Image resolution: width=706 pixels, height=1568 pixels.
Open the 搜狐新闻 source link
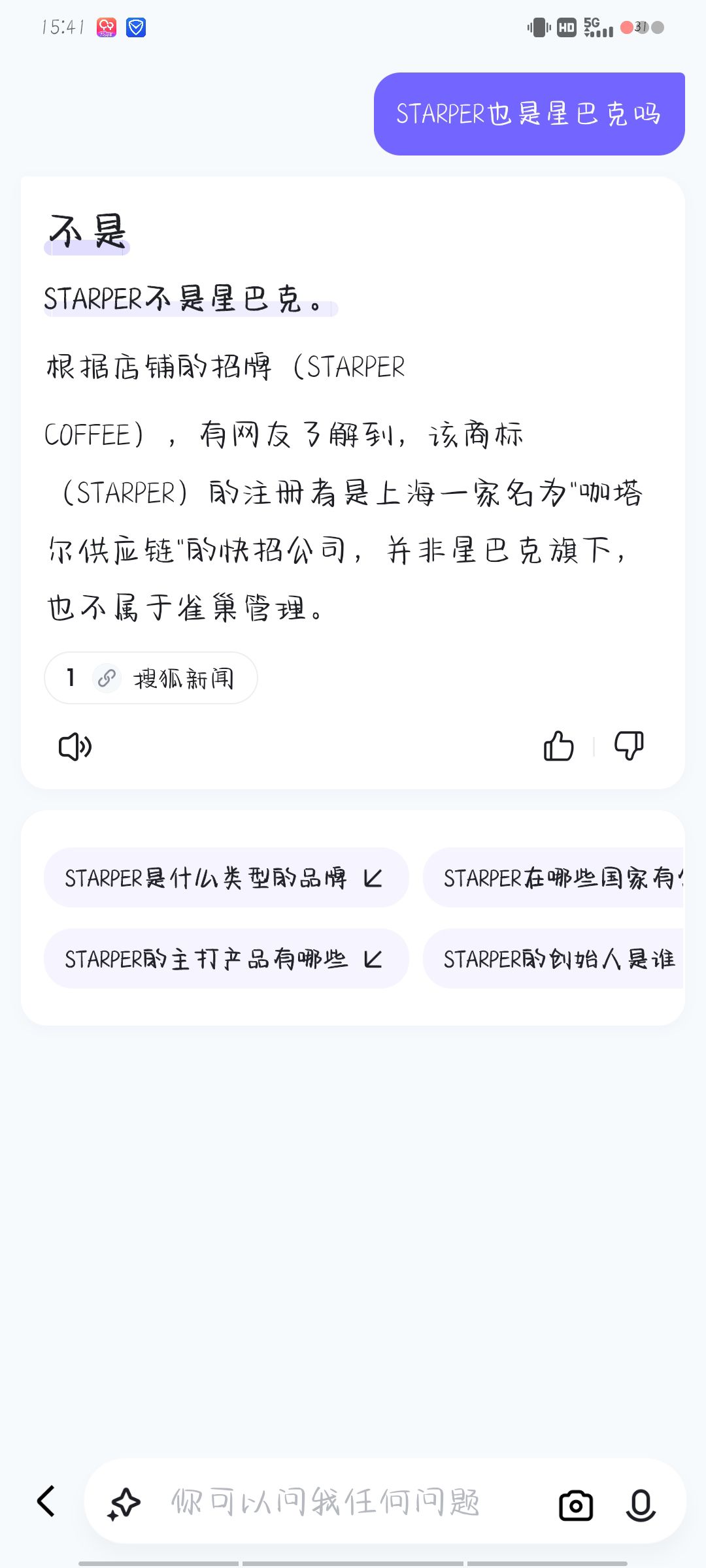pyautogui.click(x=150, y=678)
